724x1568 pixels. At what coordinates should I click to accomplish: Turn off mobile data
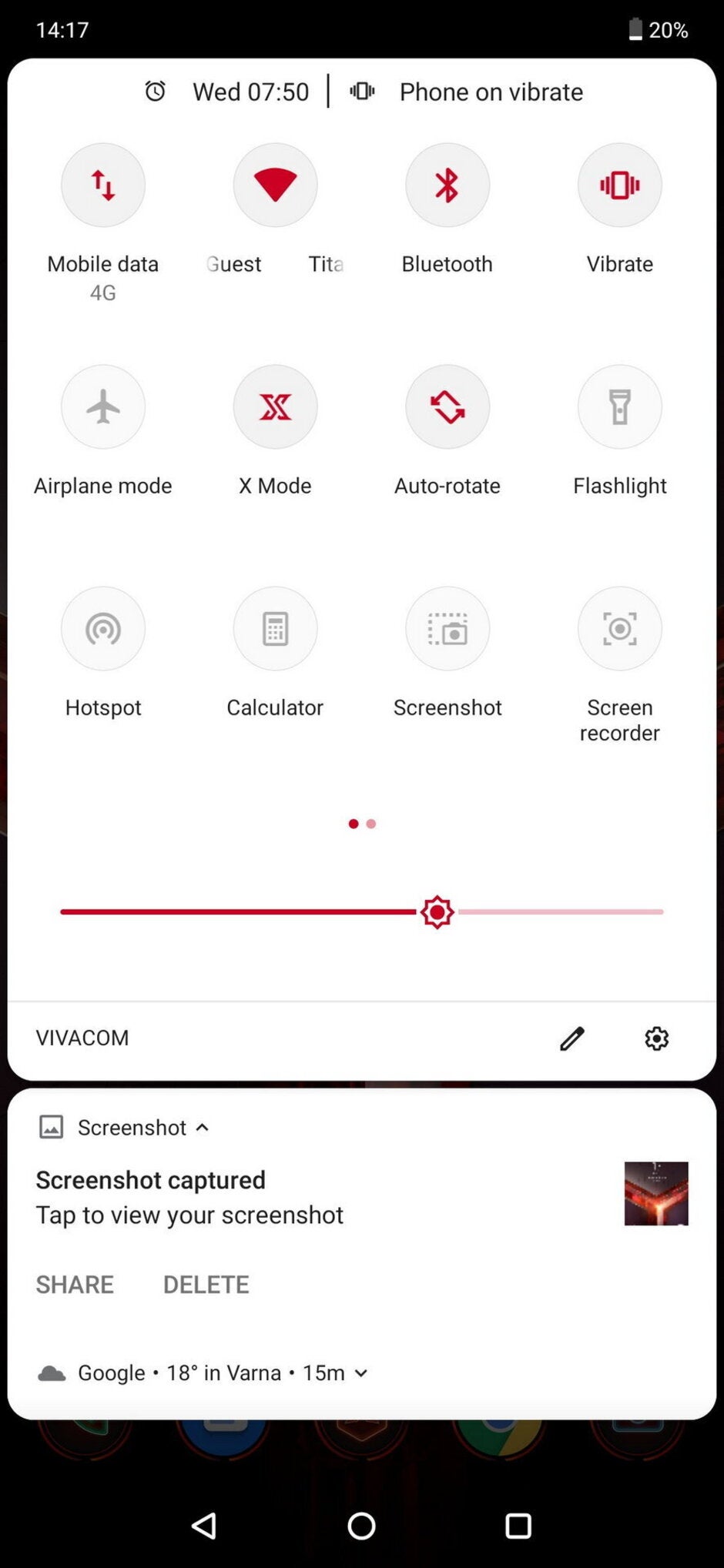[x=103, y=185]
